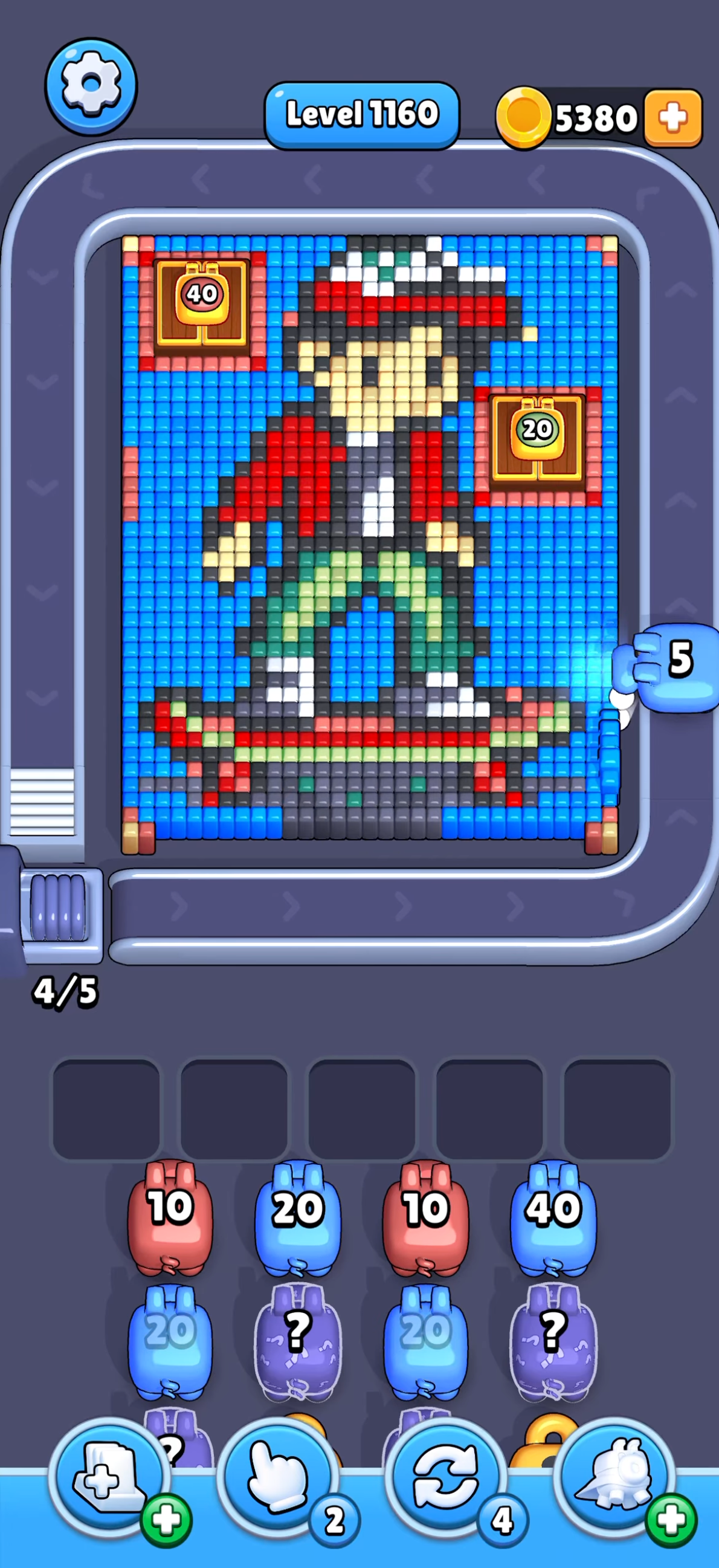The width and height of the screenshot is (719, 1568).
Task: Add more coins with the orange plus
Action: [x=672, y=118]
